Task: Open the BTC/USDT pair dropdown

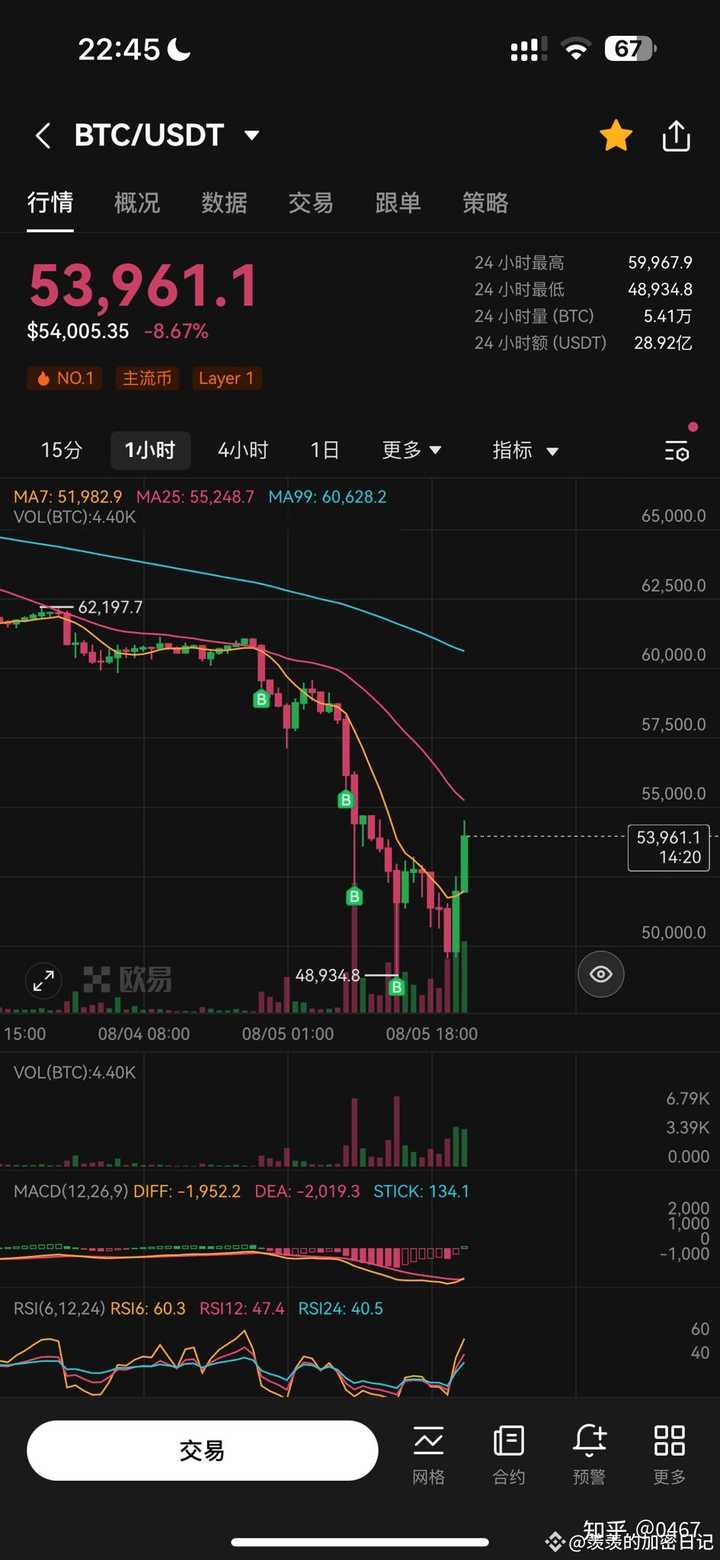Action: point(252,135)
